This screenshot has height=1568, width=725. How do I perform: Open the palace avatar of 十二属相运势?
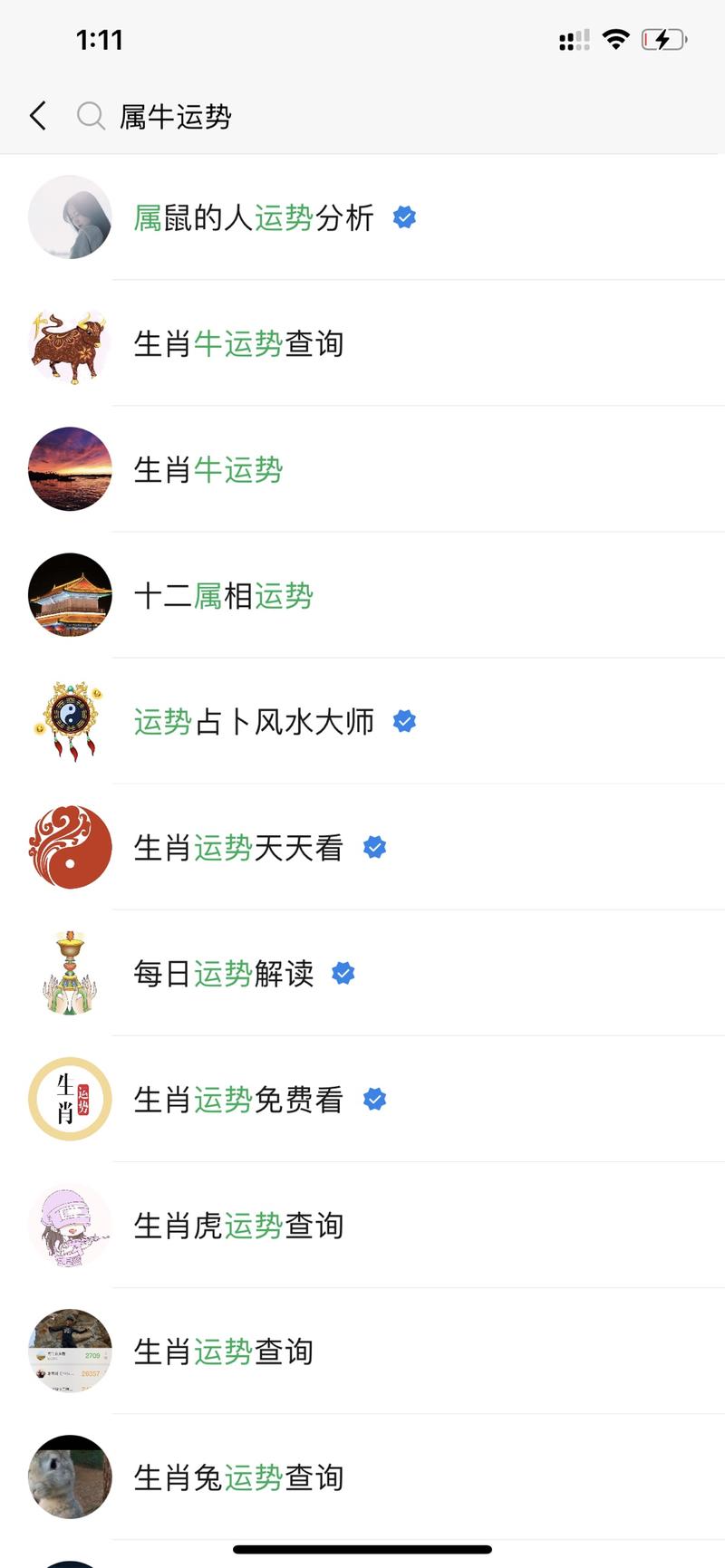69,595
